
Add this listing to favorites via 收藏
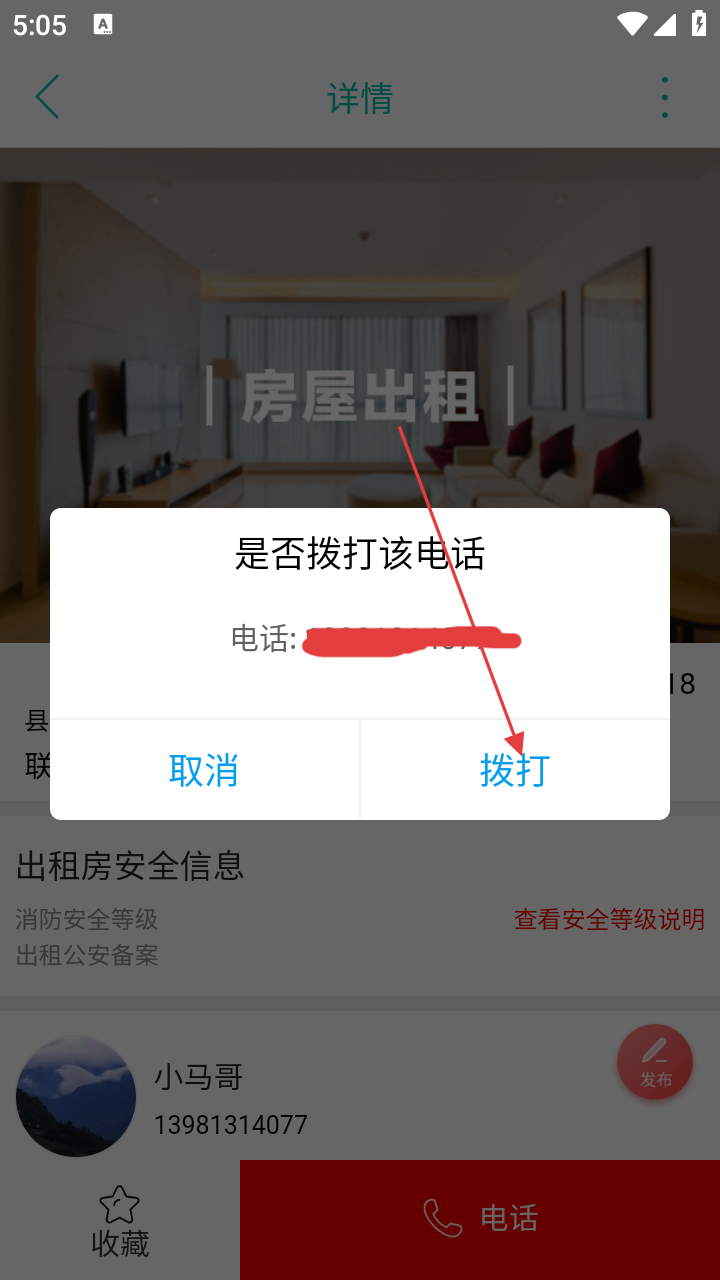[x=120, y=1222]
